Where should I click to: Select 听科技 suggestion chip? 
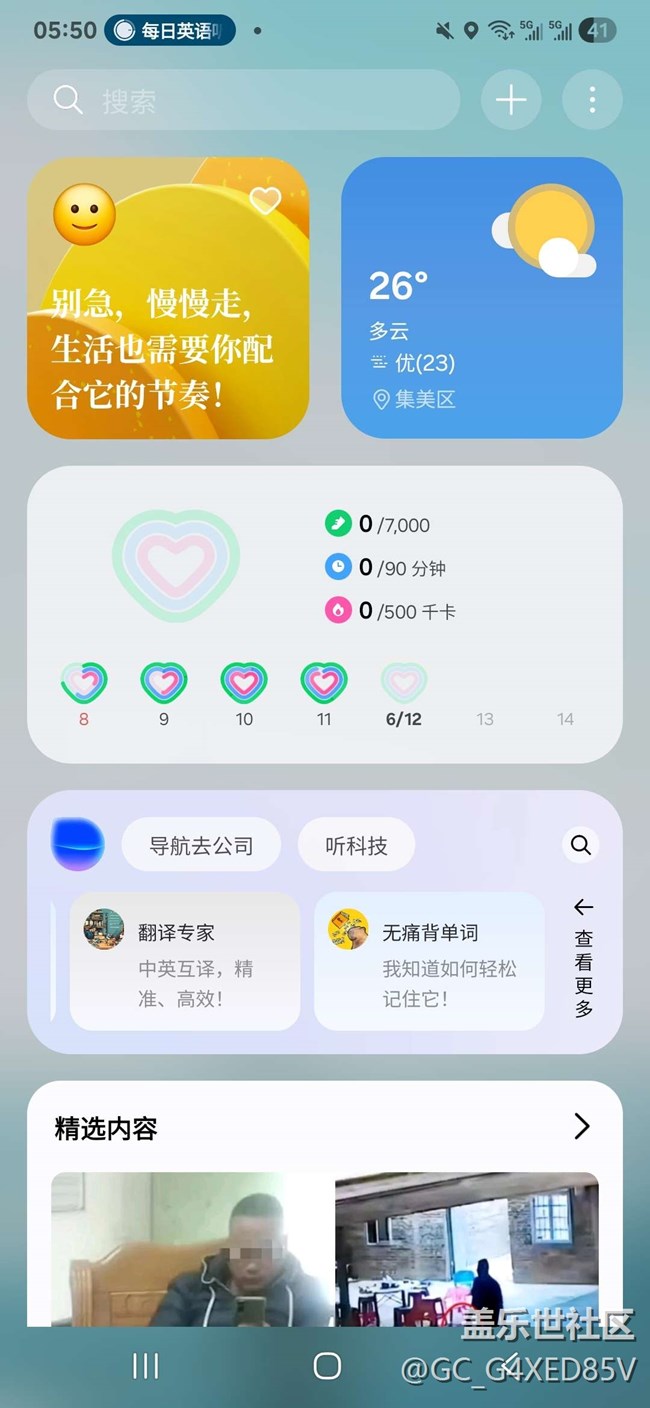coord(356,846)
